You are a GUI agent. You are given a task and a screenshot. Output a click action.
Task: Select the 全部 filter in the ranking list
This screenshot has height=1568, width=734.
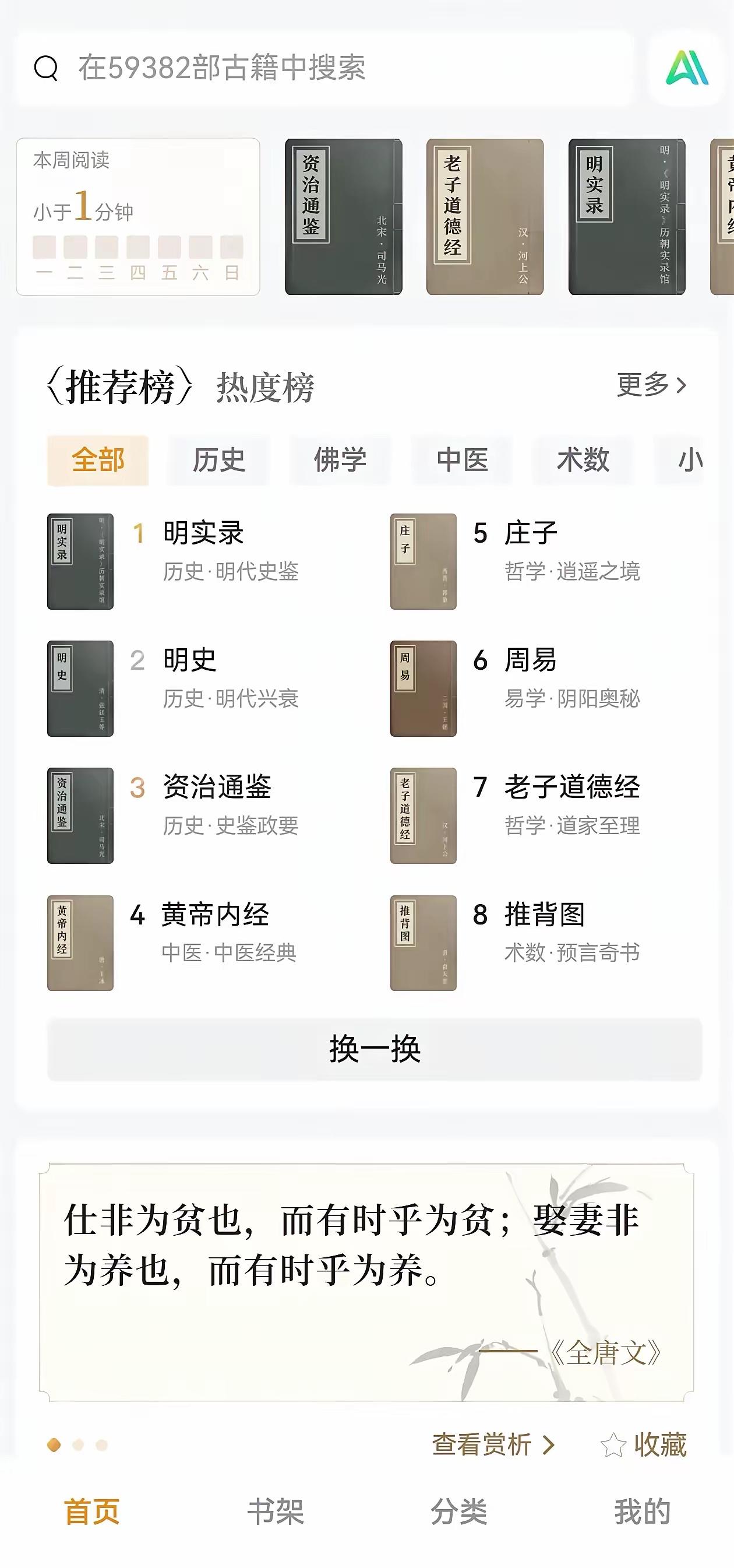98,461
